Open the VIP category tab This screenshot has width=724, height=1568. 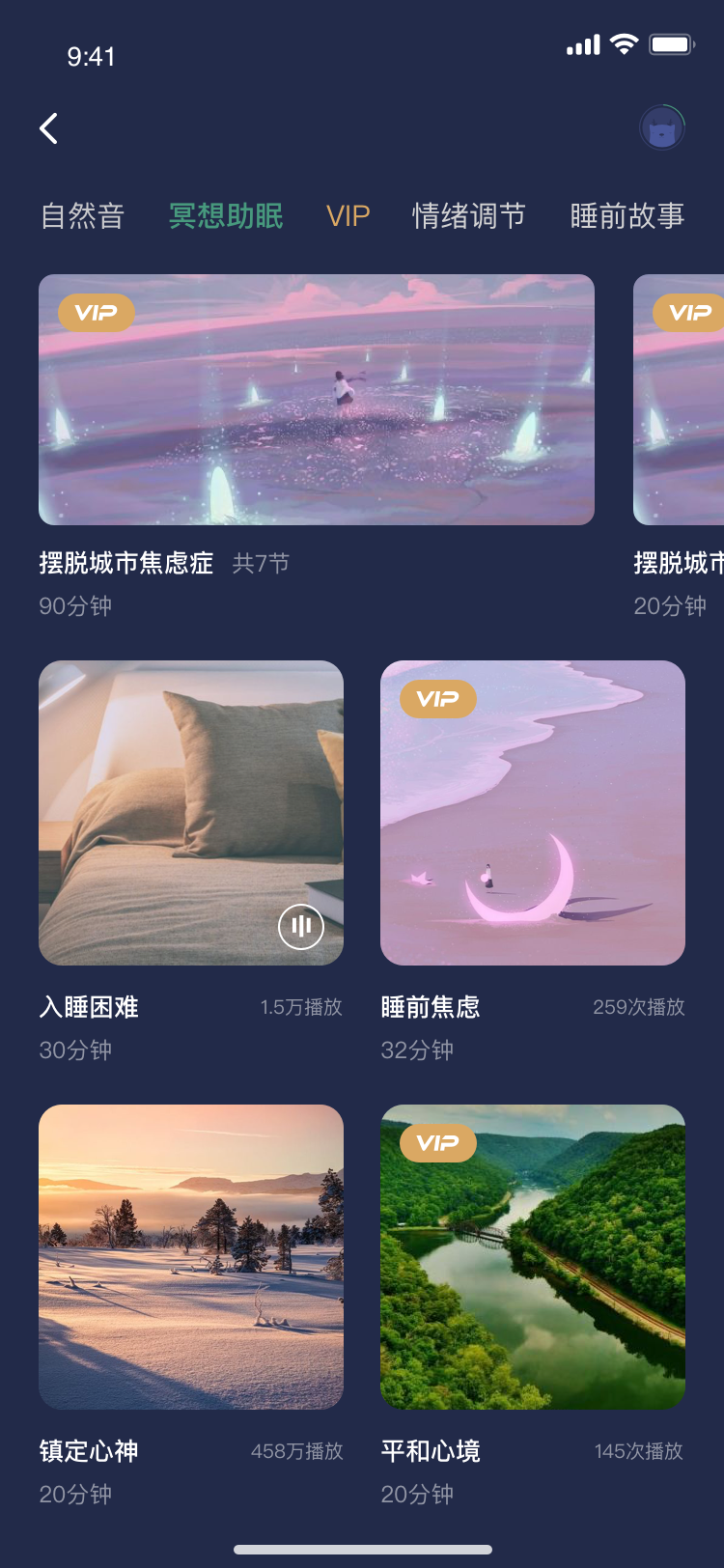tap(347, 216)
